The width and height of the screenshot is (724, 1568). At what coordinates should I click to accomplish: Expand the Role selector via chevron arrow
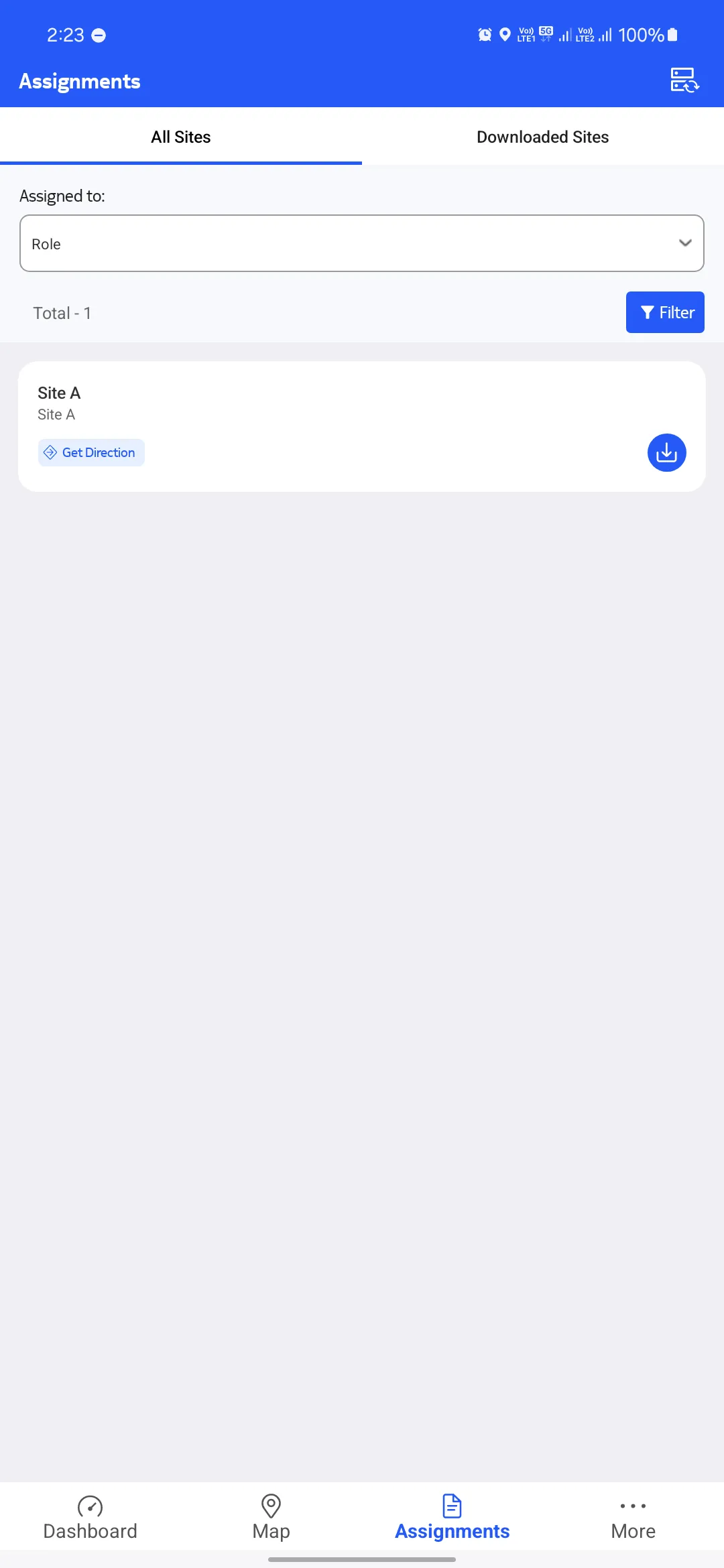(x=684, y=243)
